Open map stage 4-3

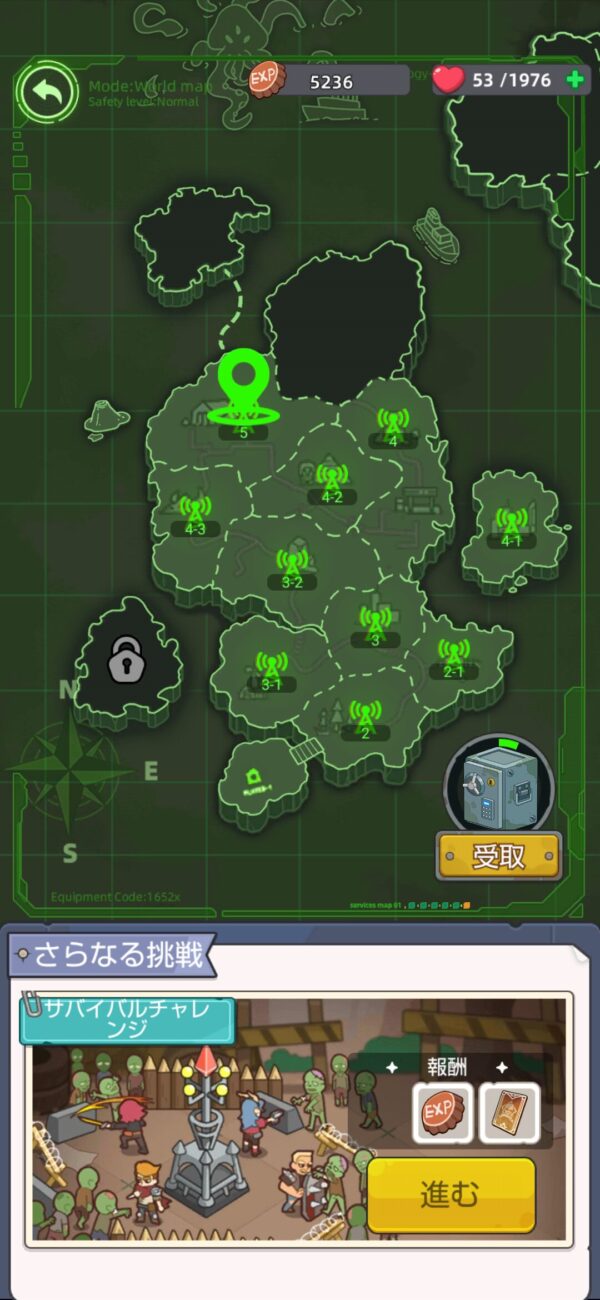195,515
